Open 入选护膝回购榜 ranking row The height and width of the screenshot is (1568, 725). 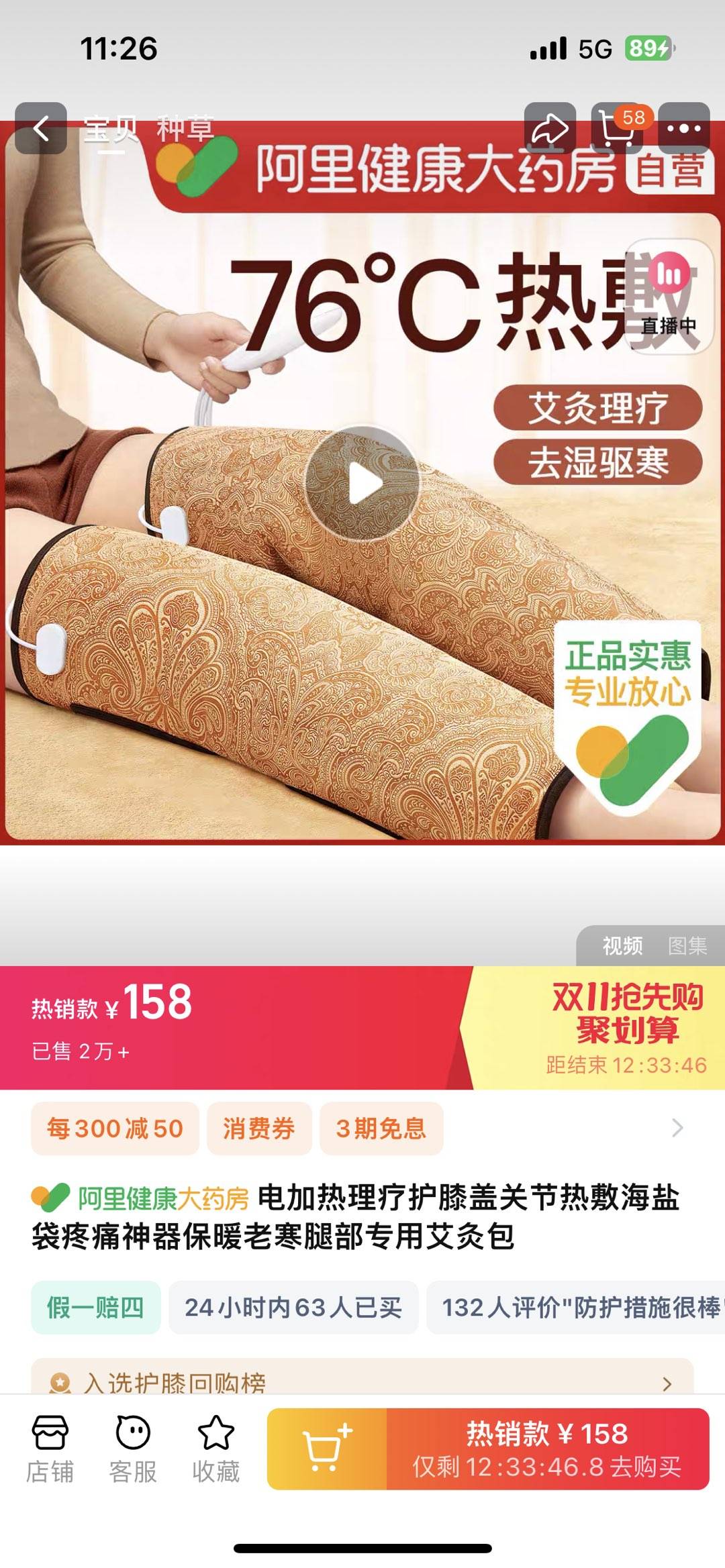tap(362, 1382)
